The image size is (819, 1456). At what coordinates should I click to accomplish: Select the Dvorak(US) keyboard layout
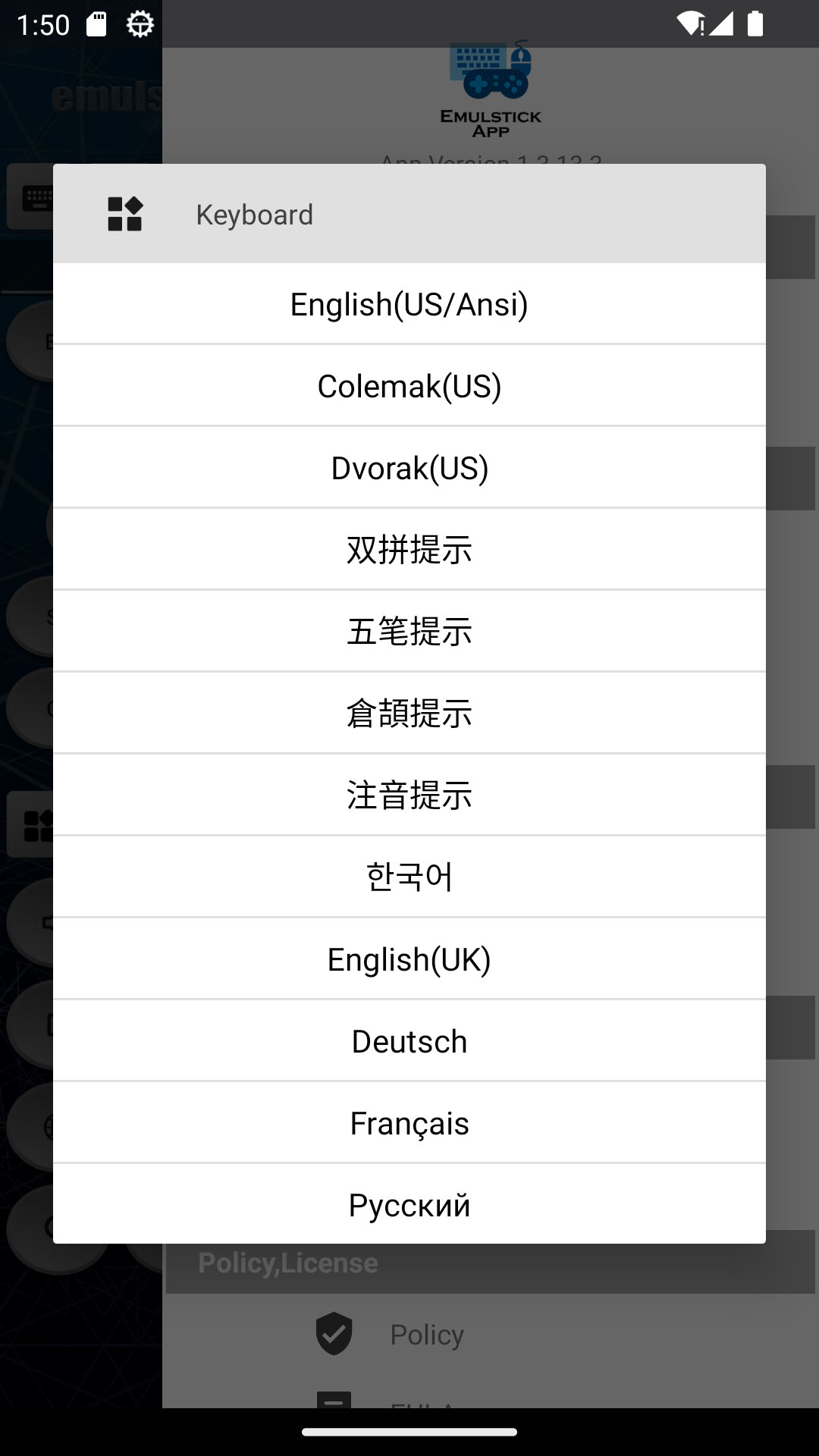tap(409, 467)
